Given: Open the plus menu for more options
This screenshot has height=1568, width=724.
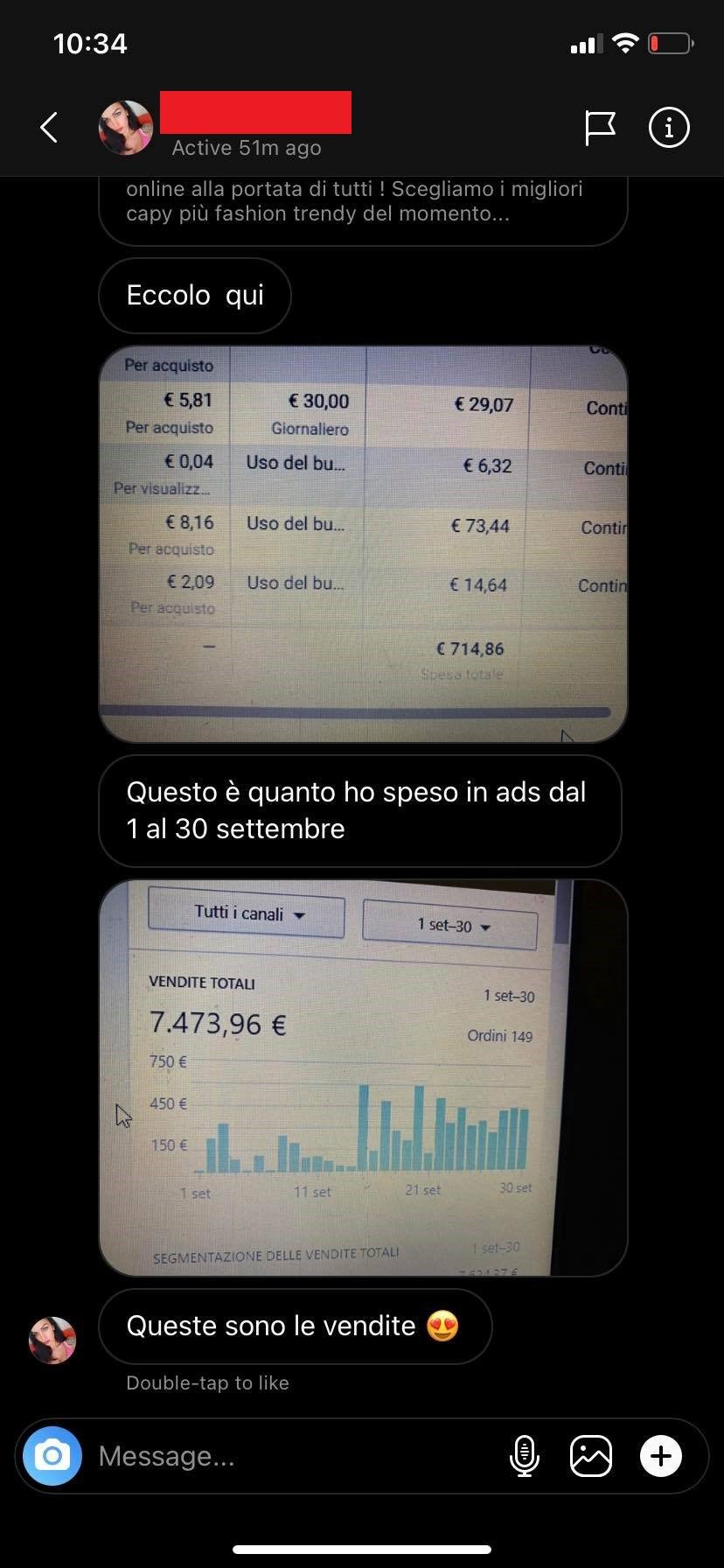Looking at the screenshot, I should click(x=661, y=1456).
